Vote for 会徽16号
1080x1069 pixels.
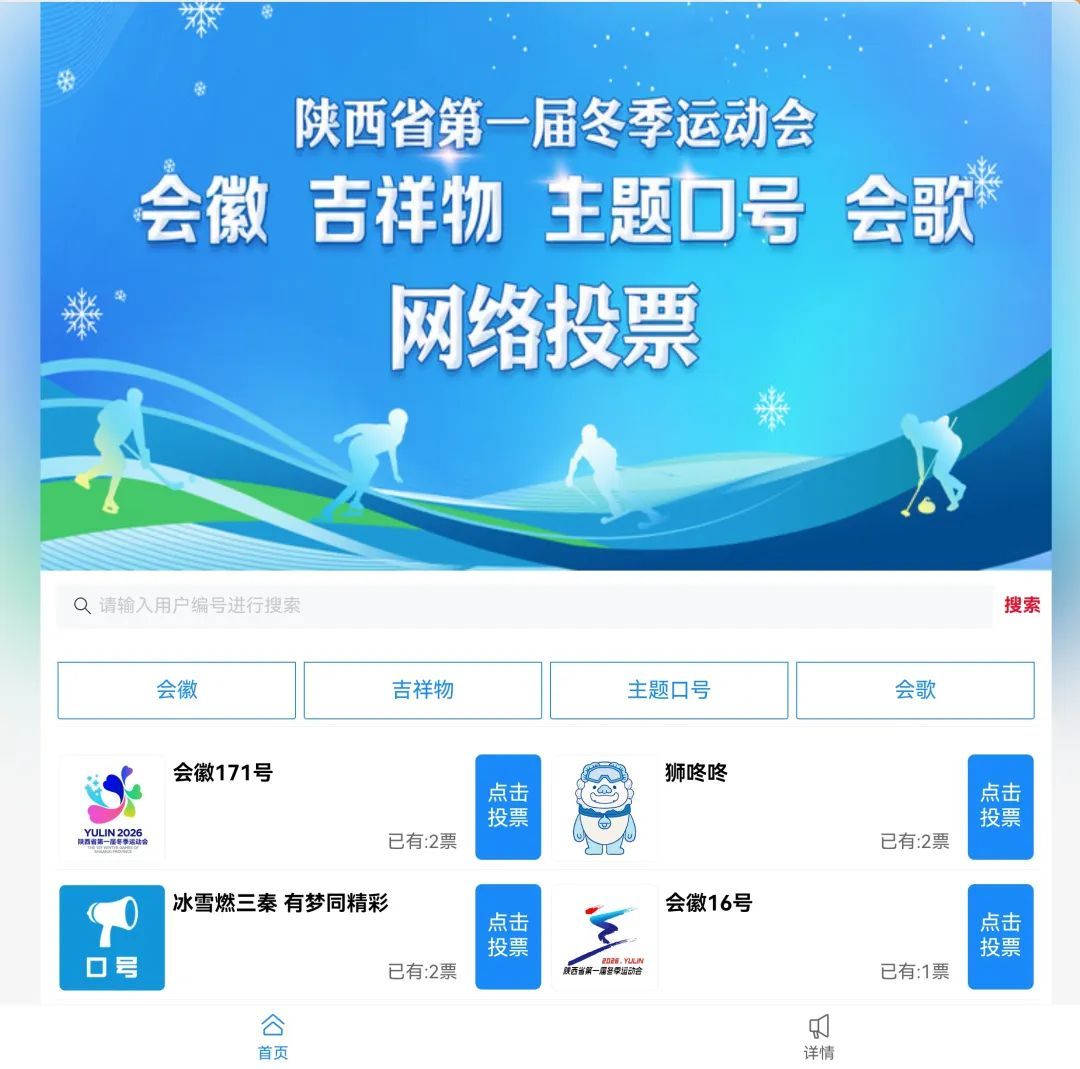click(x=999, y=936)
